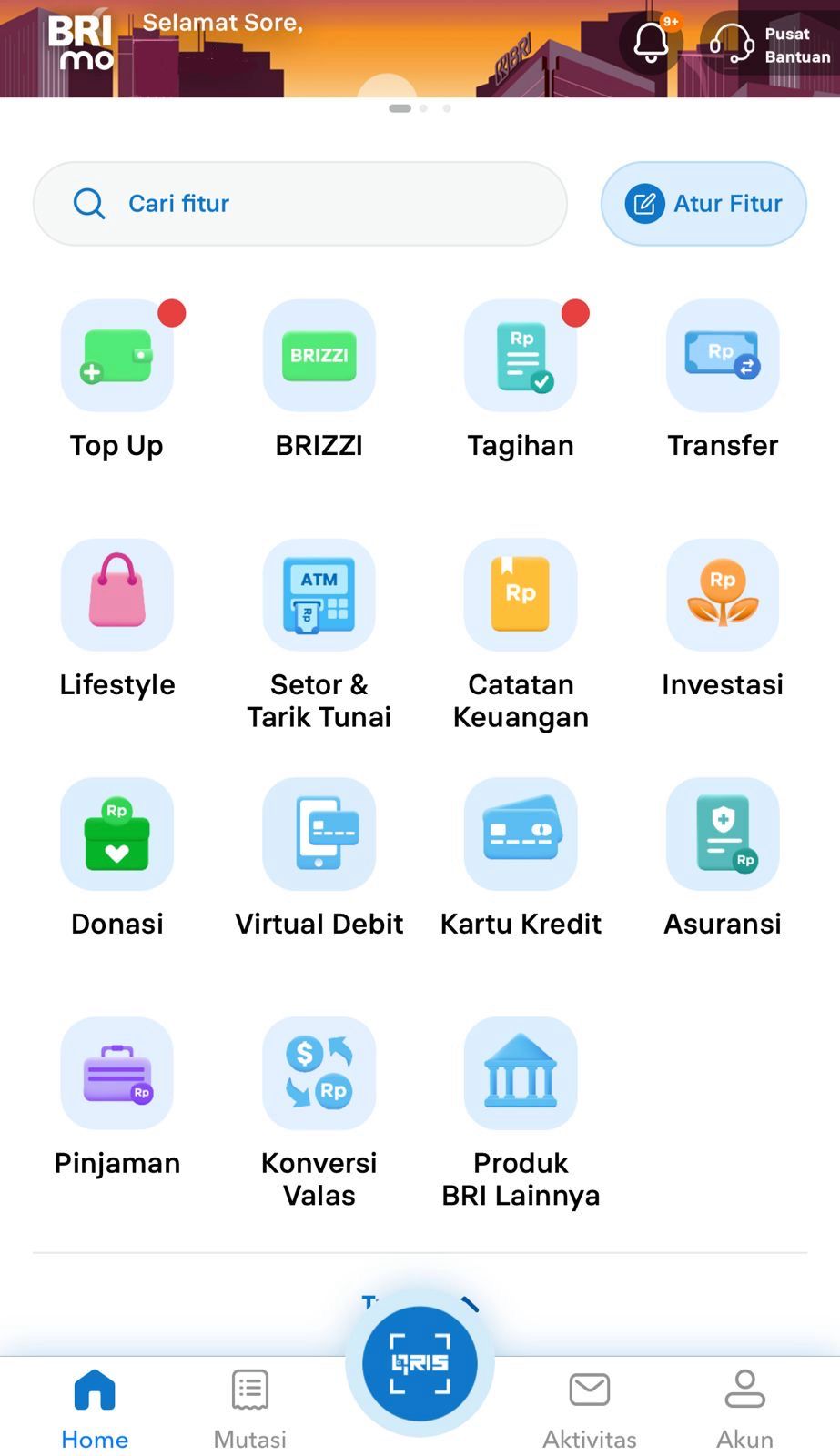Image resolution: width=840 pixels, height=1456 pixels.
Task: Launch the QRIS scanner button
Action: point(420,1363)
